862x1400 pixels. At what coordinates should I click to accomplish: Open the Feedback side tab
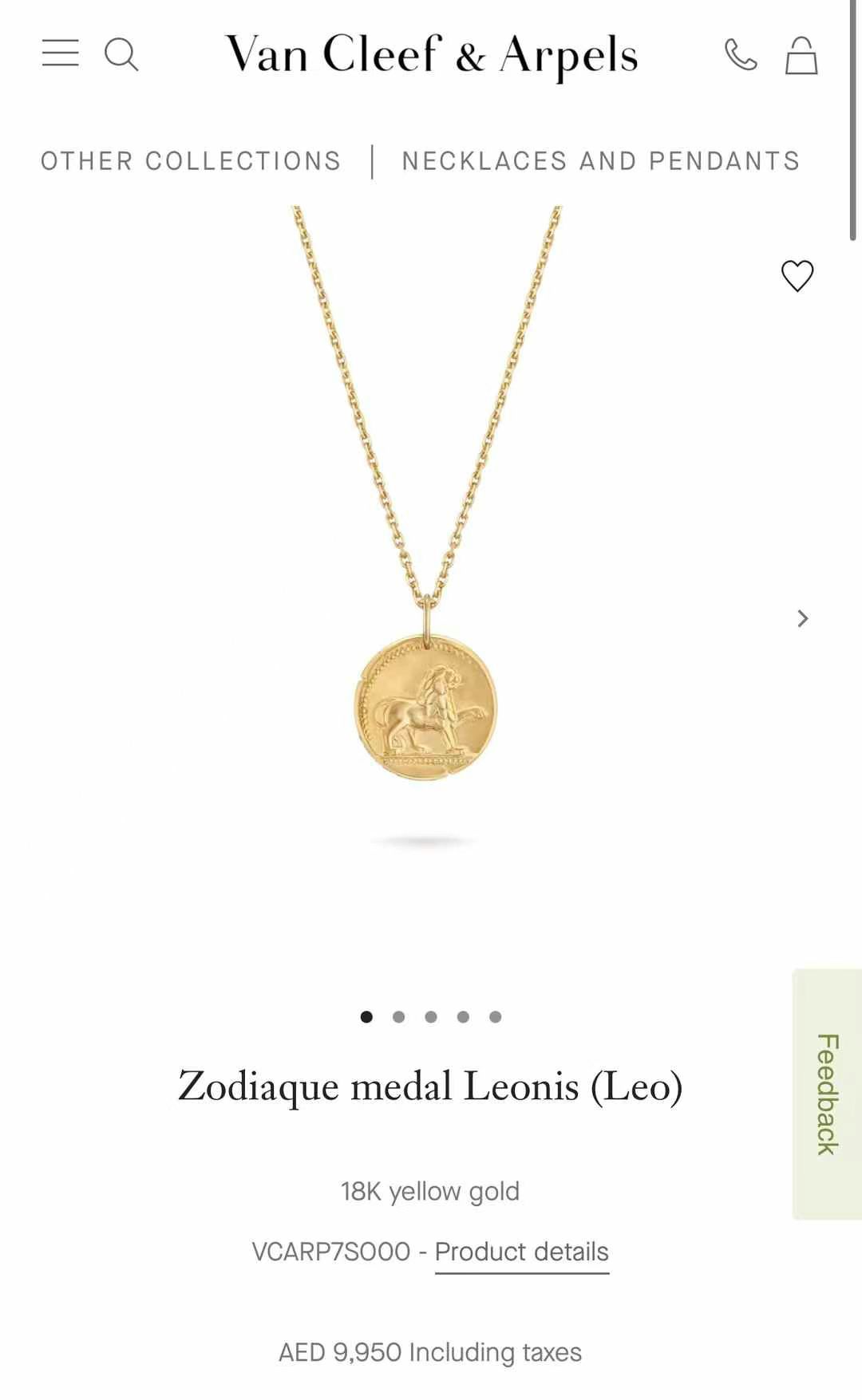827,1094
